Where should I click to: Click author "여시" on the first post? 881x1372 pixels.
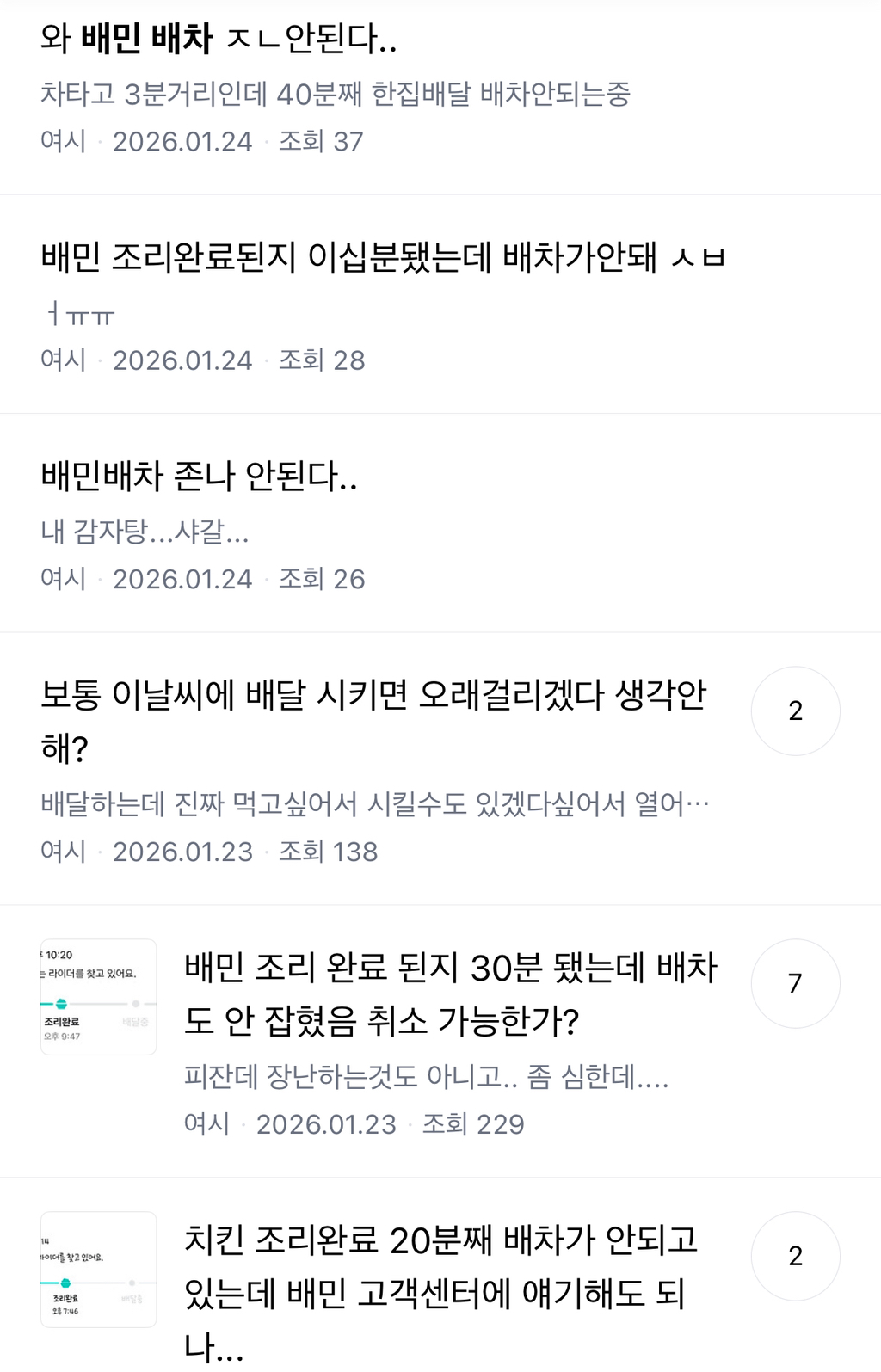point(60,141)
